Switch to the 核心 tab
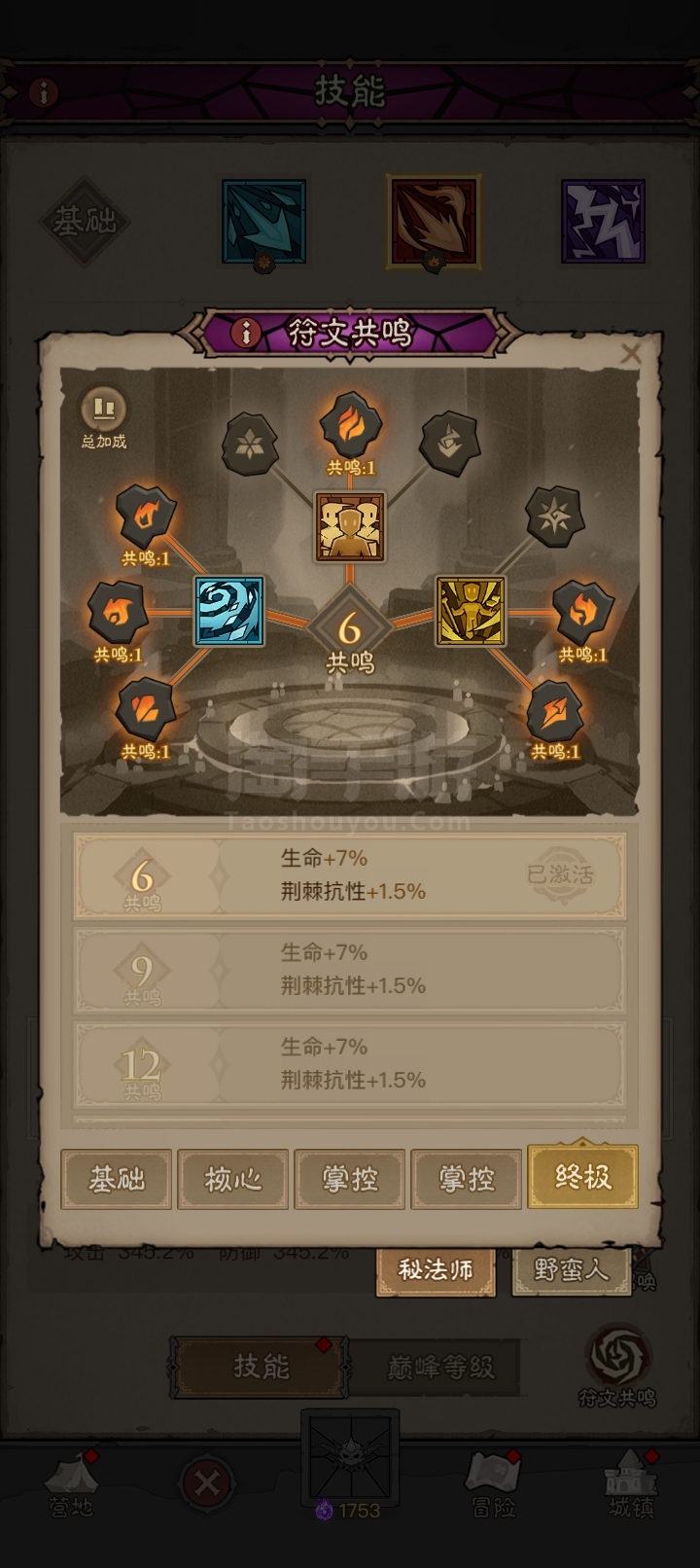The height and width of the screenshot is (1568, 700). (233, 1179)
